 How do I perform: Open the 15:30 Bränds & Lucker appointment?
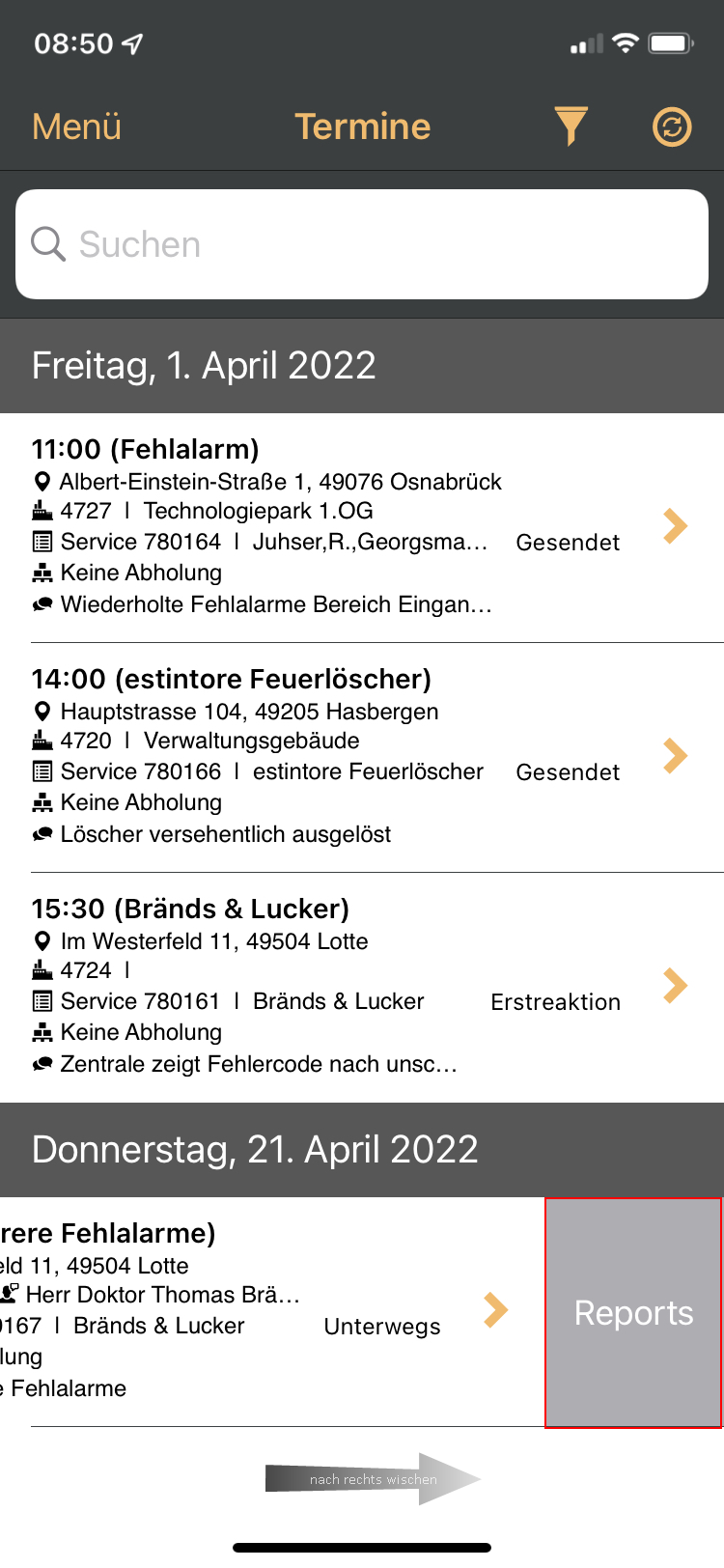point(362,987)
